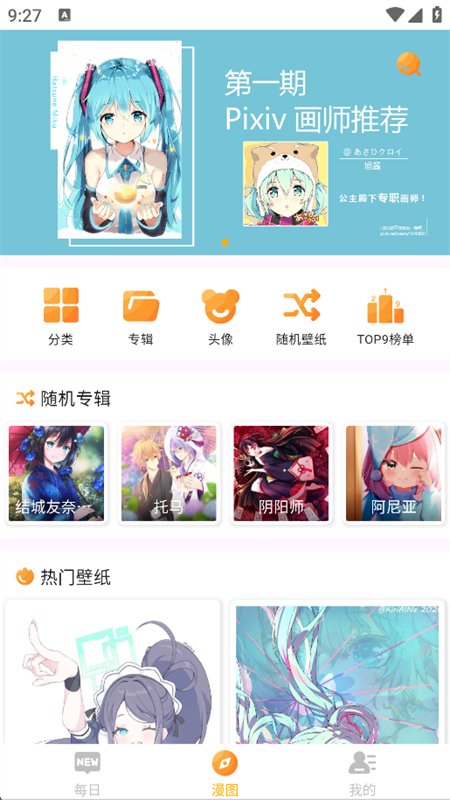450x800 pixels.
Task: Open the Pixiv 画师推荐 banner
Action: pos(225,142)
